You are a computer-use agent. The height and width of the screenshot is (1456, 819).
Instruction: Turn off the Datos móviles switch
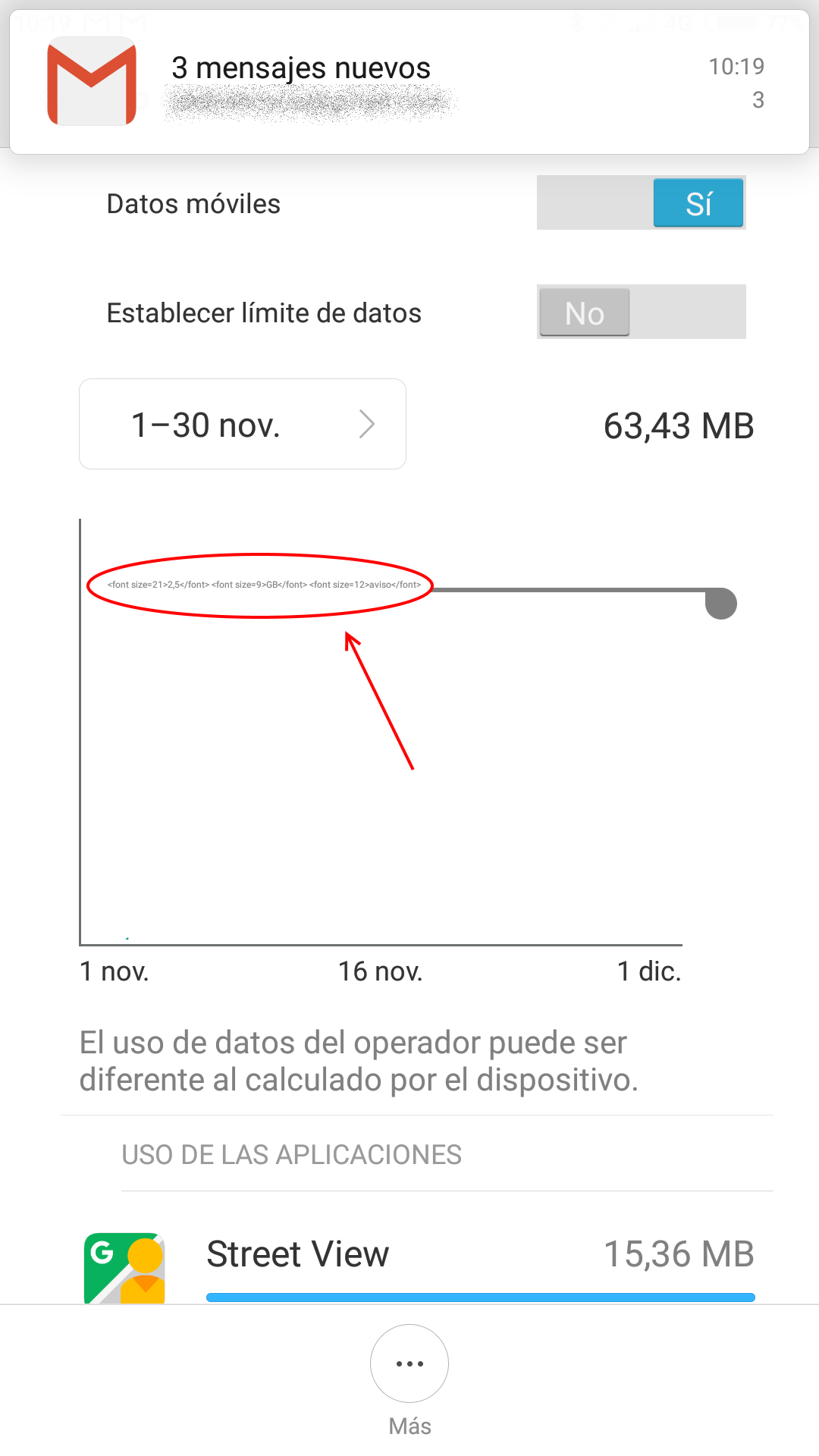click(x=641, y=202)
